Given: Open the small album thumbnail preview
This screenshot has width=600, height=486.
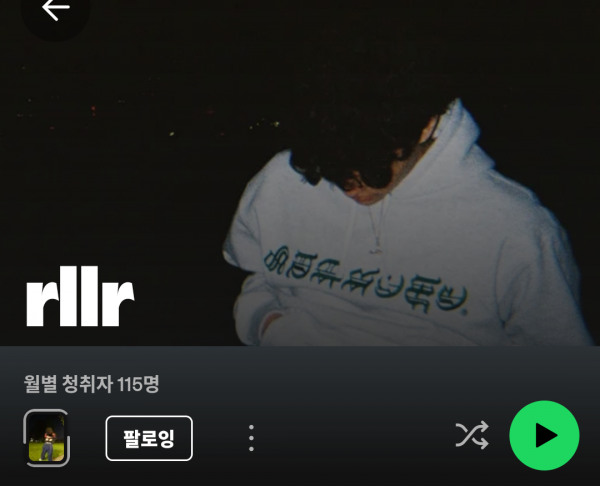Looking at the screenshot, I should tap(46, 438).
